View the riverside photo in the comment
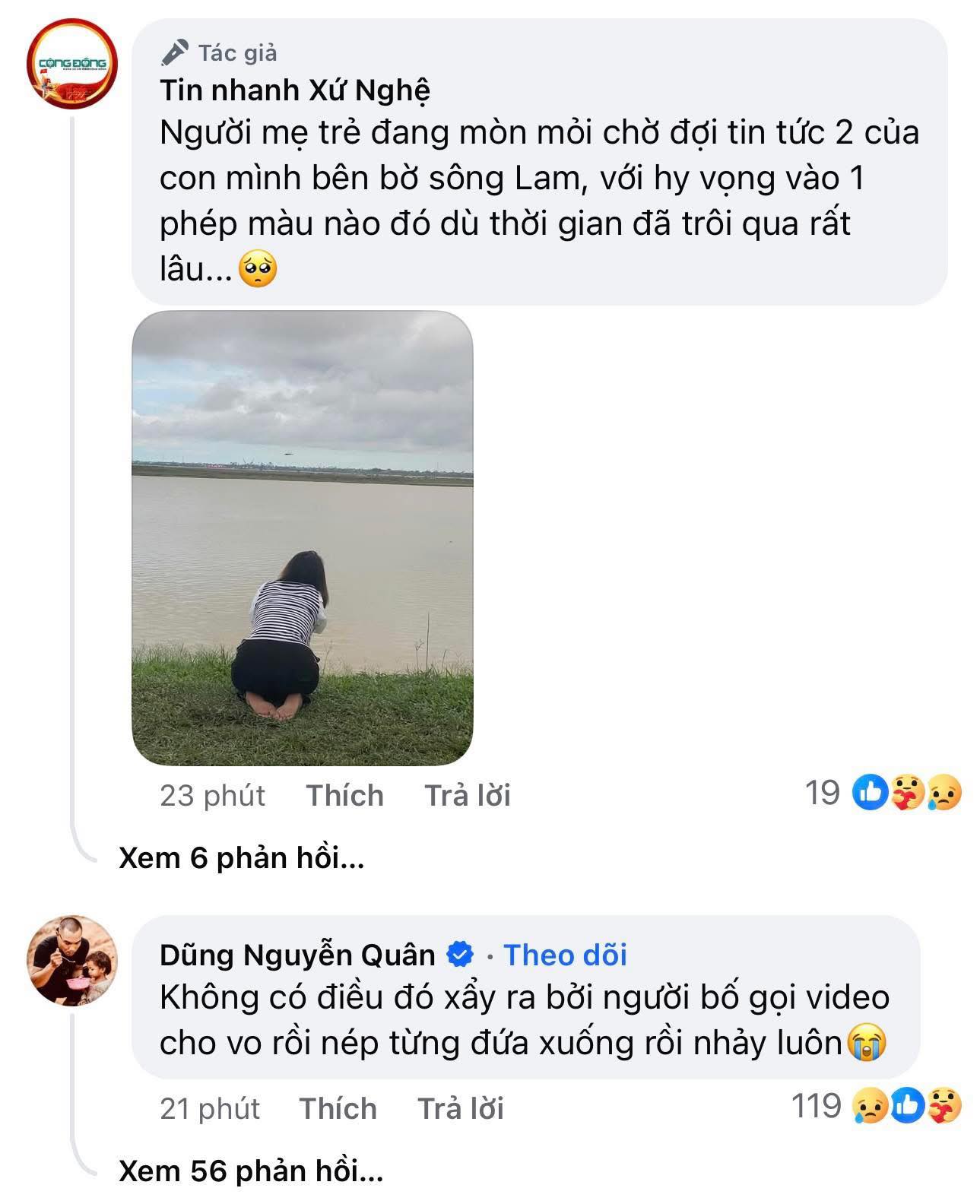Viewport: 980px width, 1204px height. (303, 537)
